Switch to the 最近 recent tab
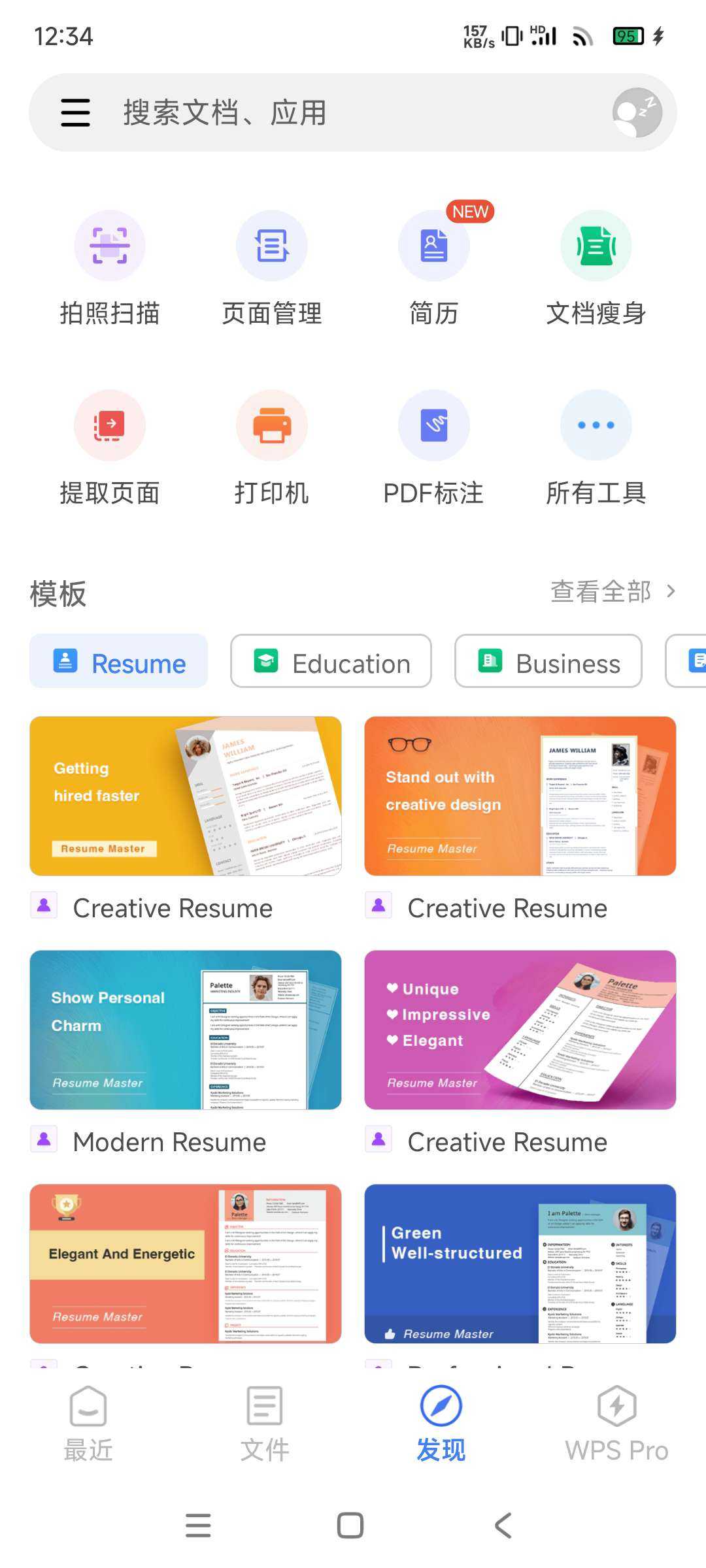706x1568 pixels. coord(88,1423)
